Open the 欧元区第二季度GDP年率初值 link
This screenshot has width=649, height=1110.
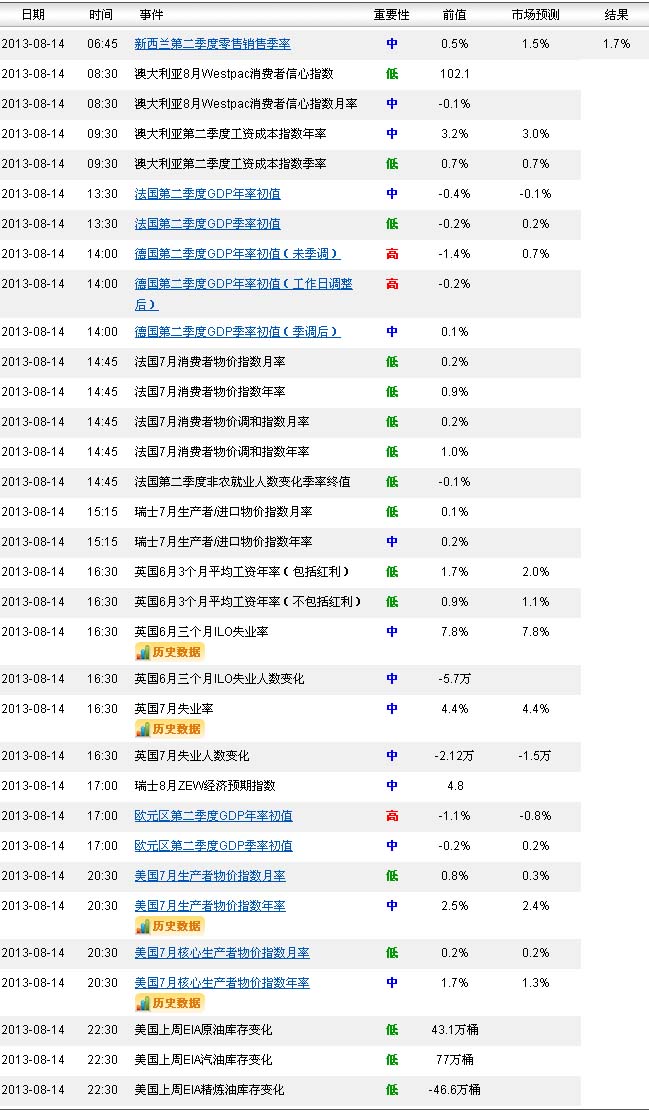coord(213,816)
